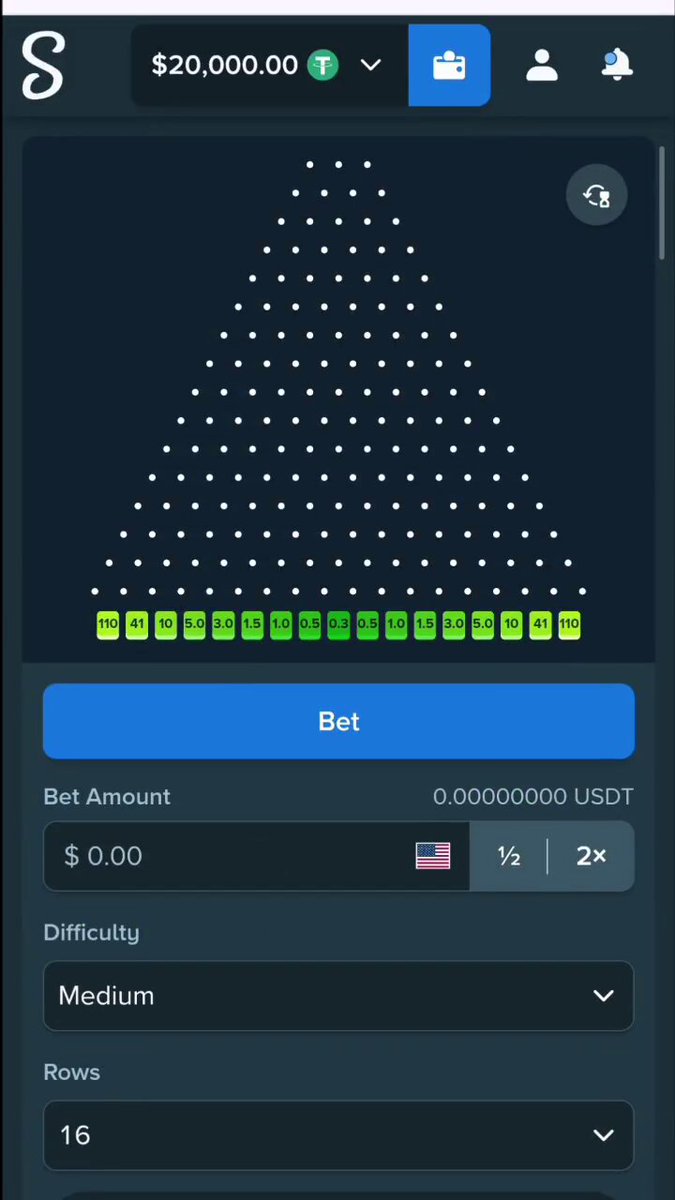Tap the blue Bet button

pos(338,721)
